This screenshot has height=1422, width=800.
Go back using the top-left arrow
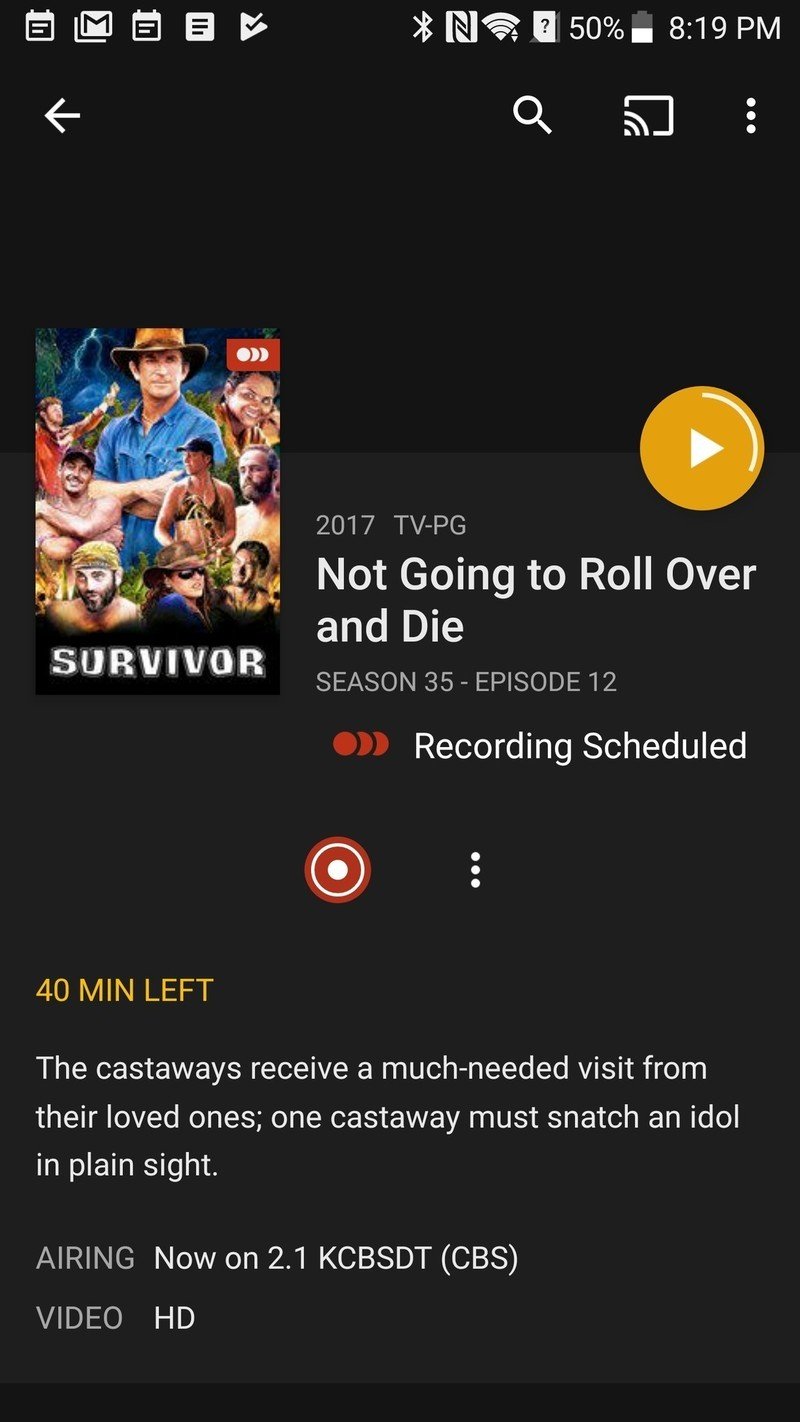click(62, 117)
